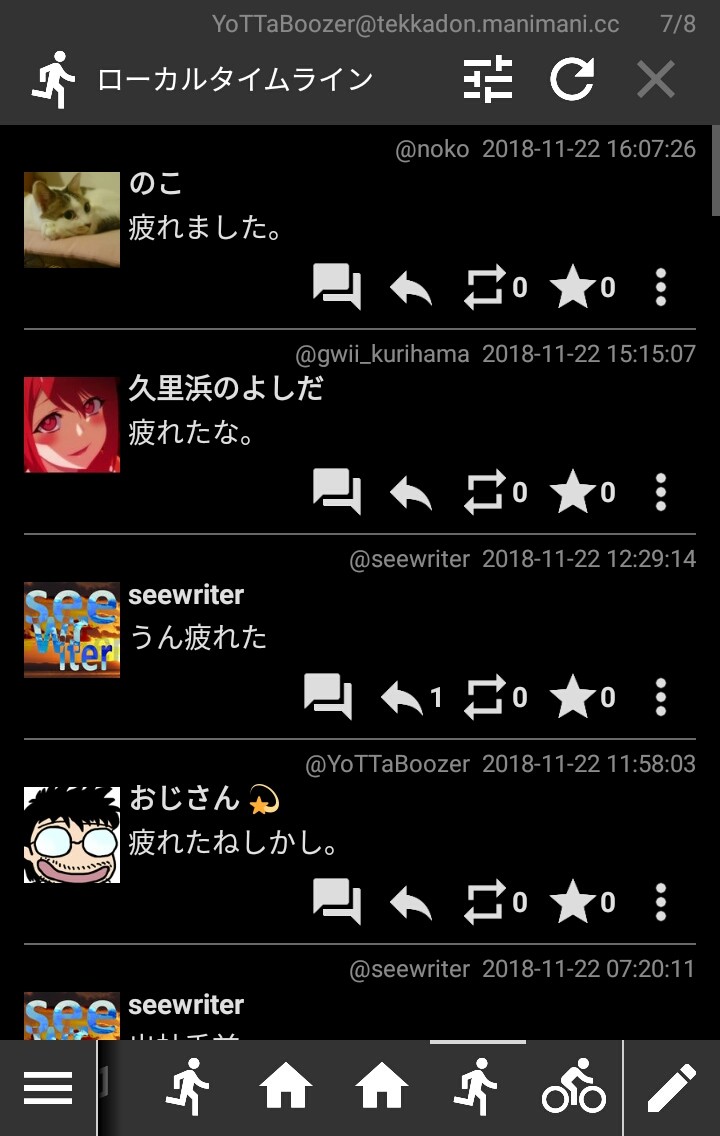Screen dimensions: 720x1136
Task: Reply to seewriter's うん疲れた post
Action: (403, 697)
